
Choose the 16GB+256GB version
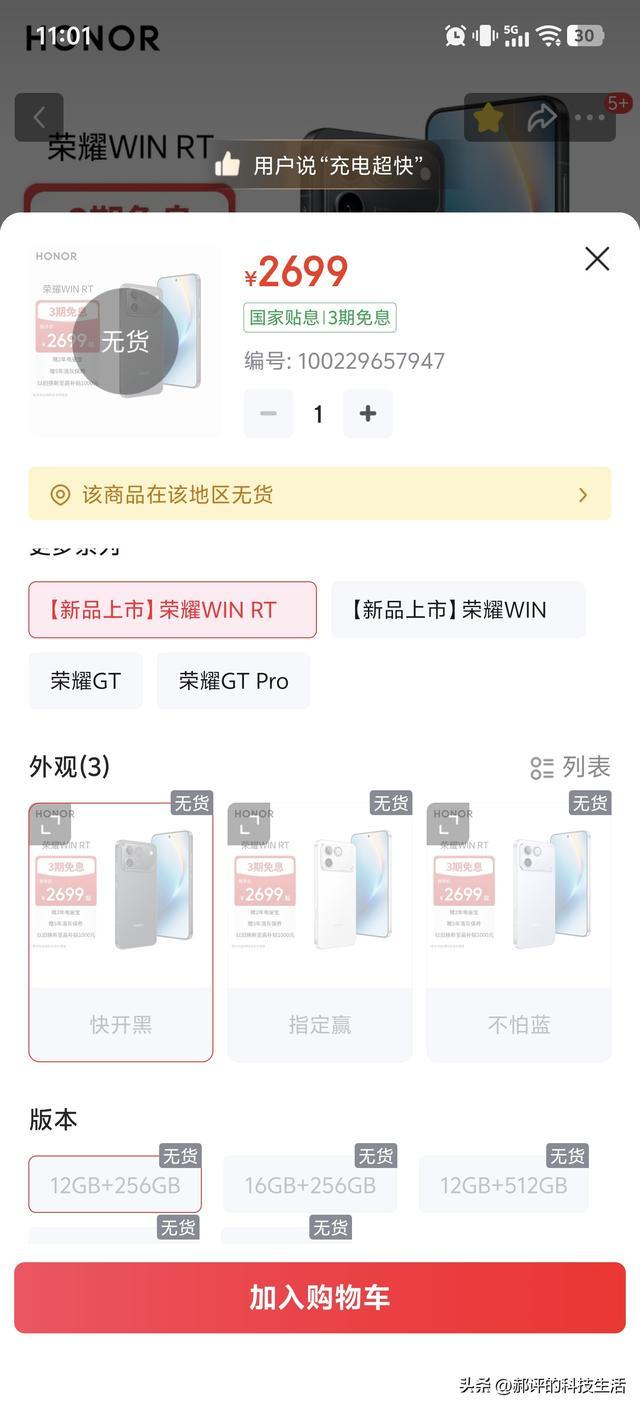coord(310,1185)
